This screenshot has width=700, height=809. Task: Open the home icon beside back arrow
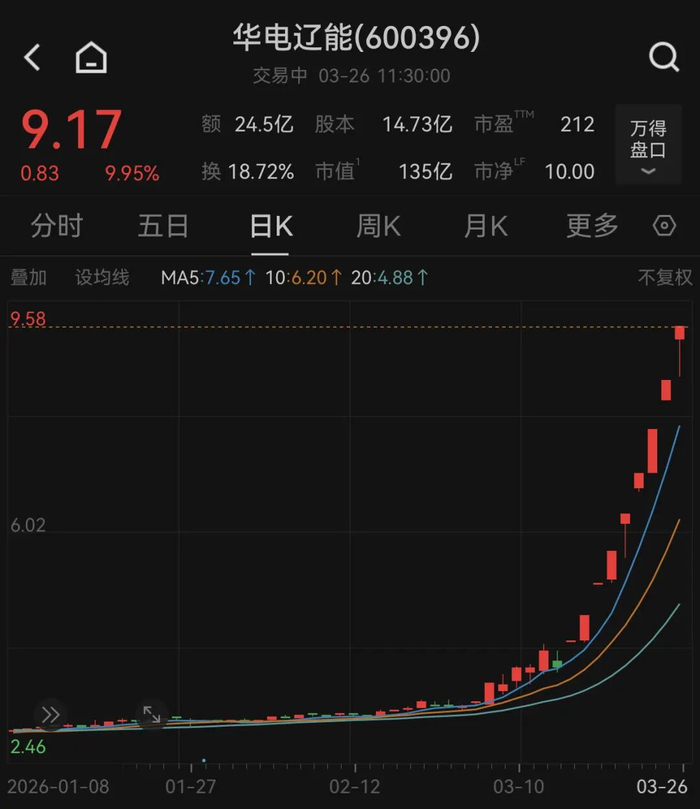(x=91, y=58)
